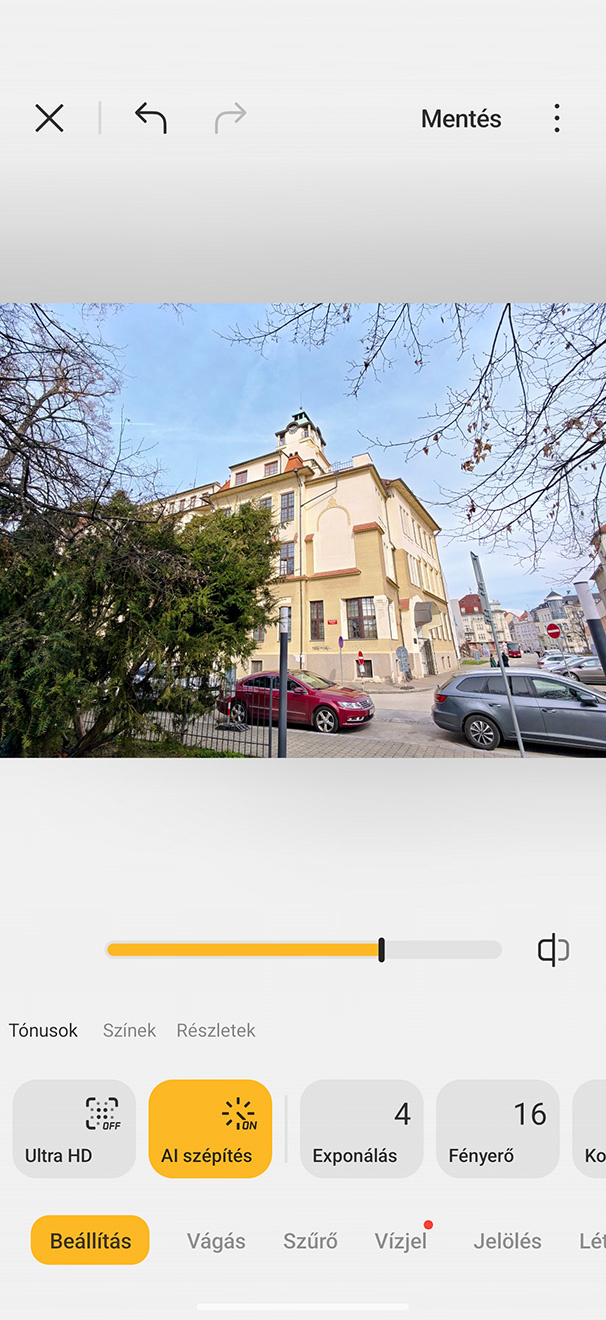The image size is (606, 1320).
Task: Redo the reverted edit
Action: pyautogui.click(x=230, y=119)
